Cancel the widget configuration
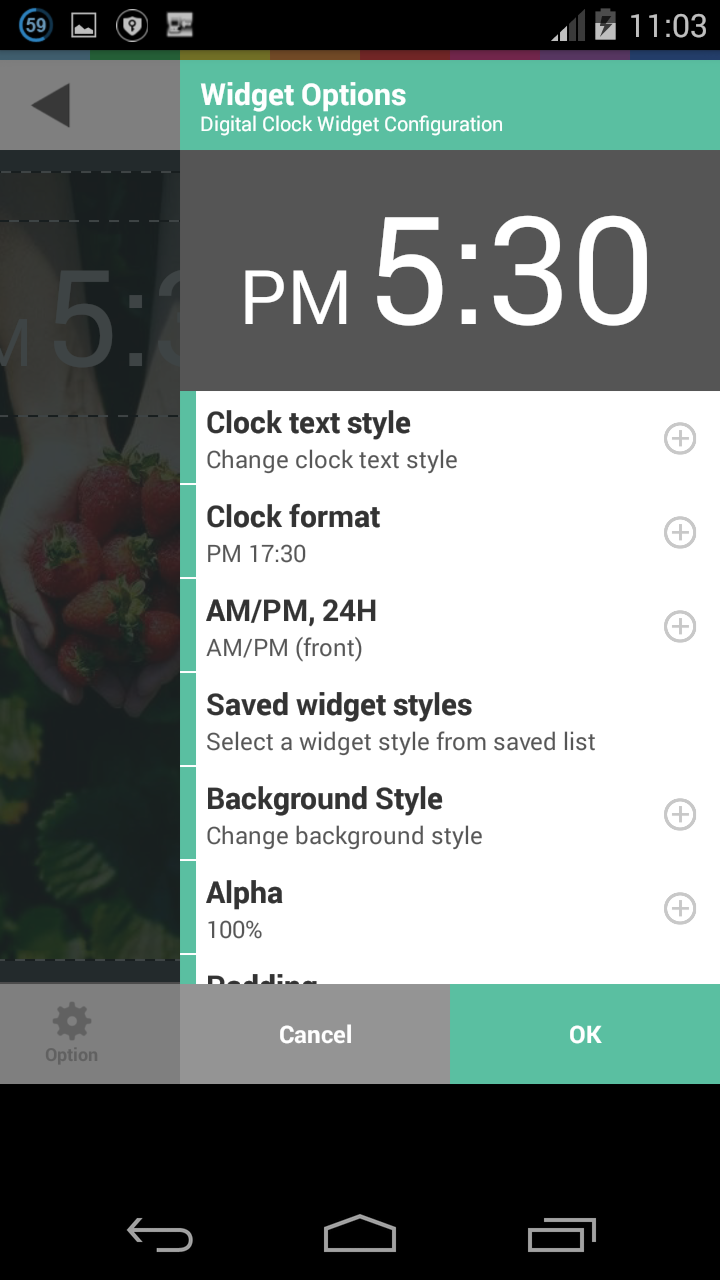The width and height of the screenshot is (720, 1280). click(315, 1034)
